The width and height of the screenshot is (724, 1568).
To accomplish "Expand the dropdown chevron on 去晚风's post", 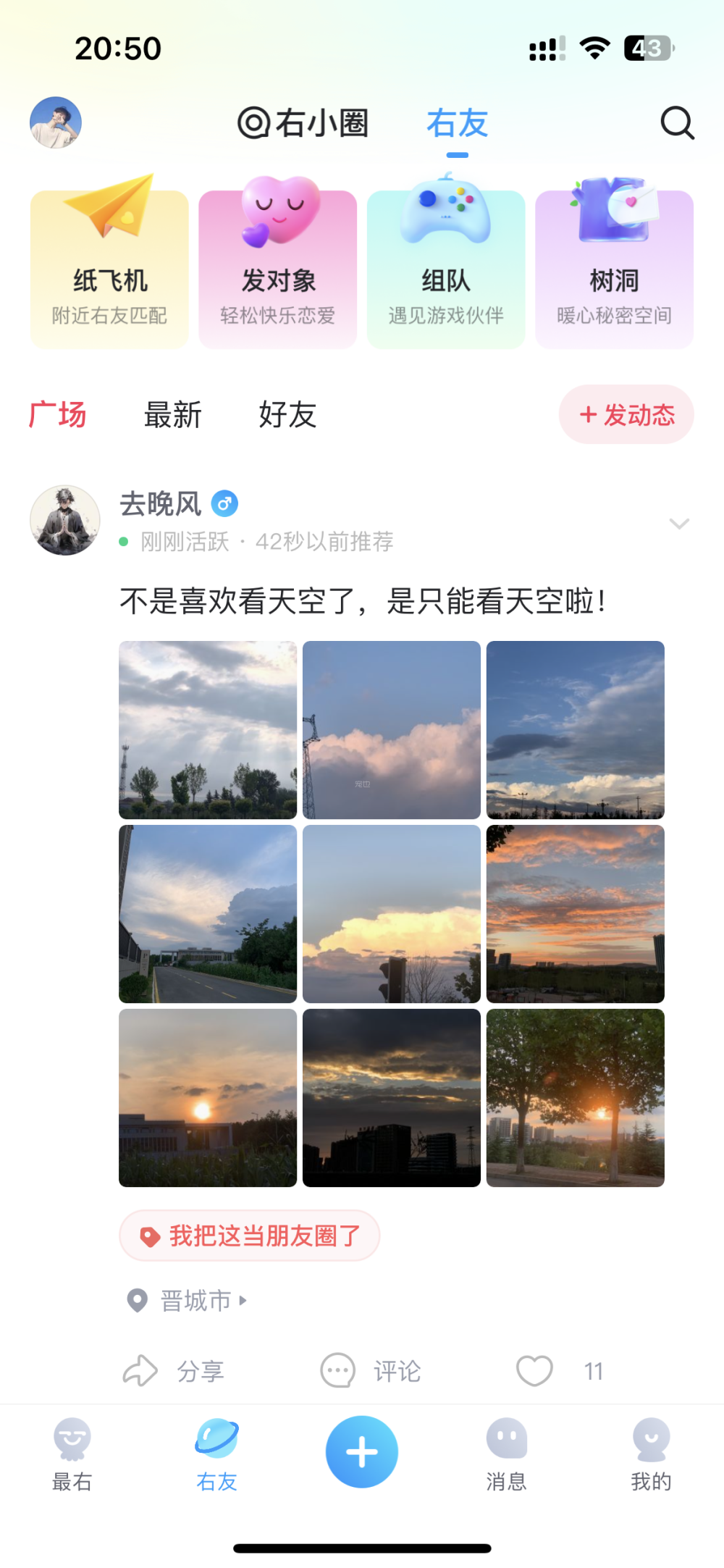I will 678,523.
